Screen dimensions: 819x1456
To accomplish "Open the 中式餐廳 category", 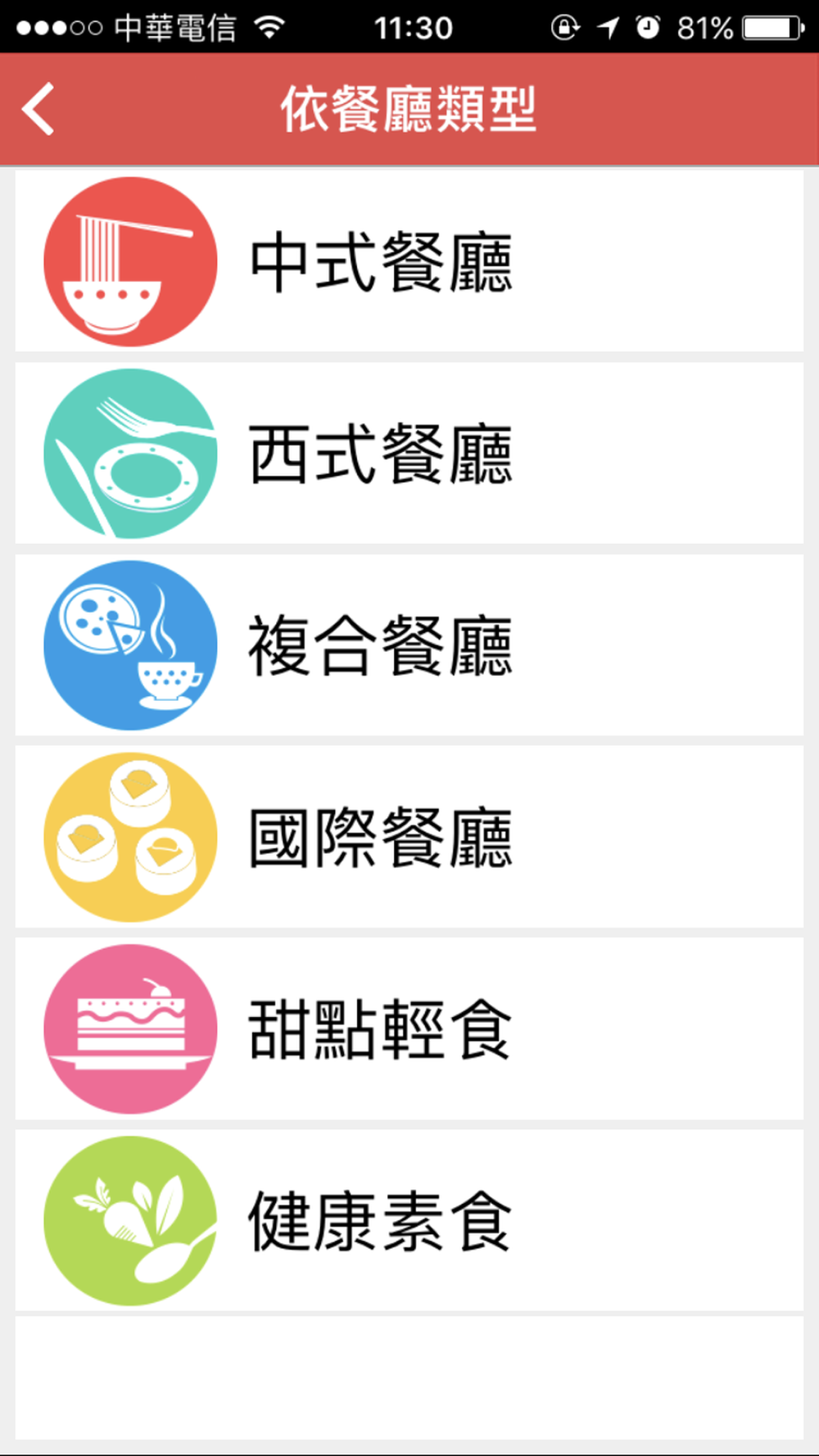I will [409, 261].
